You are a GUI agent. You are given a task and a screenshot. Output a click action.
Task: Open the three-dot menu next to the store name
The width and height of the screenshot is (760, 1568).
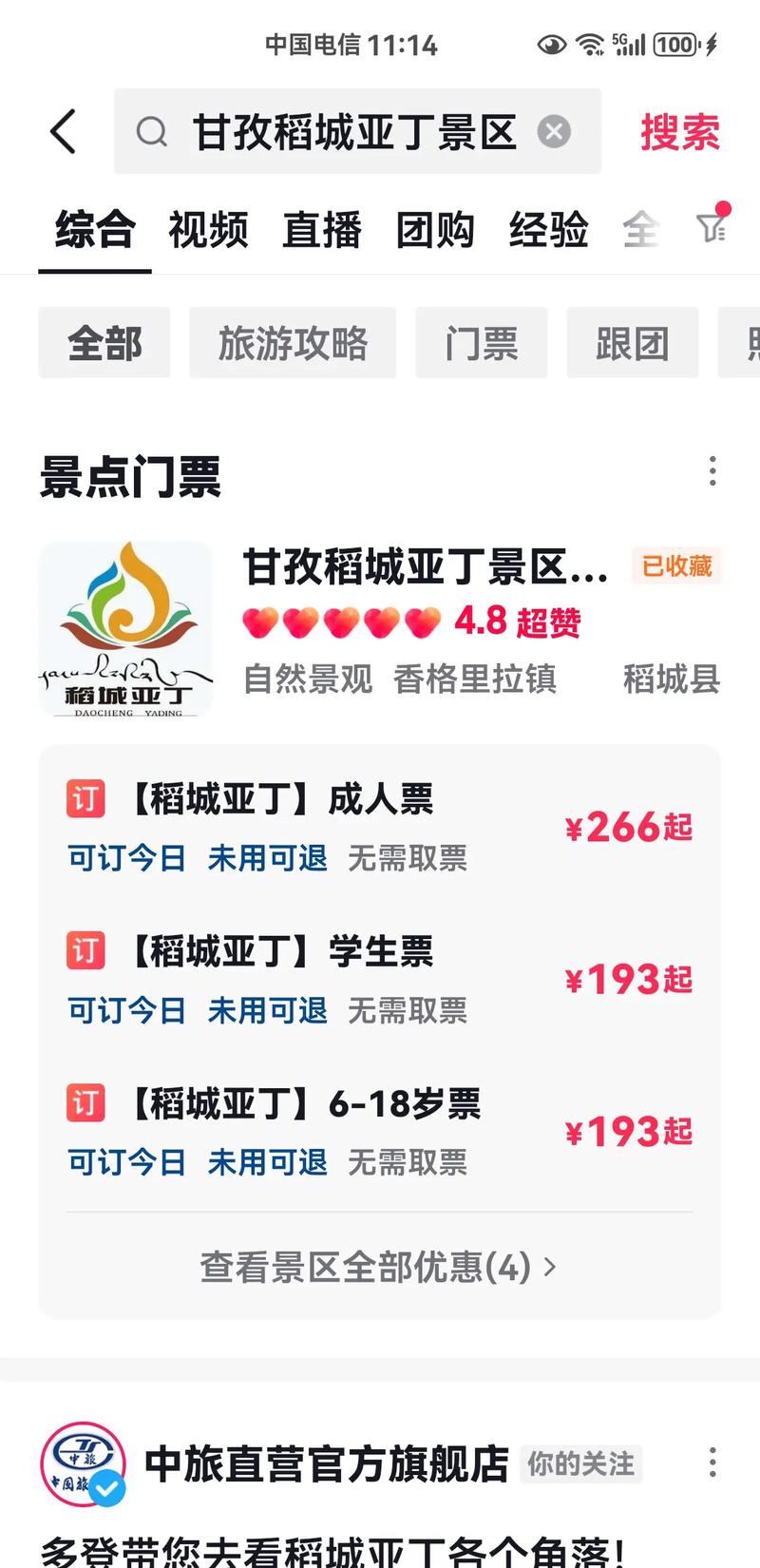[x=712, y=1461]
